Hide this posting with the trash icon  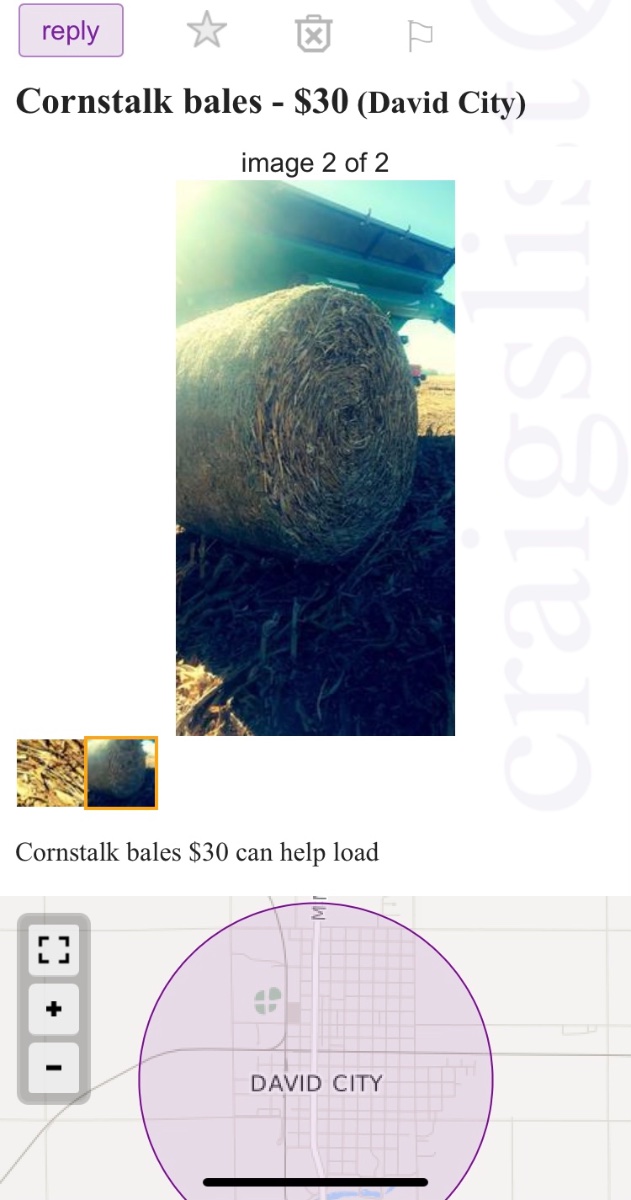tap(313, 34)
